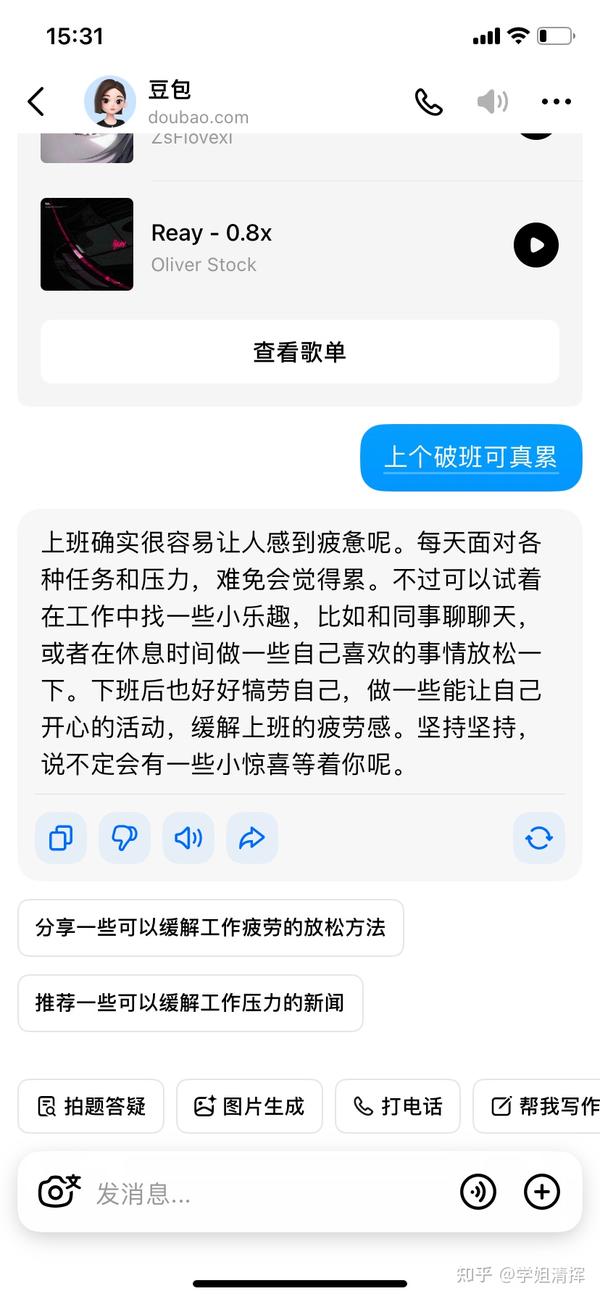Tap the 查看歌单 button
The height and width of the screenshot is (1299, 600).
coord(299,352)
